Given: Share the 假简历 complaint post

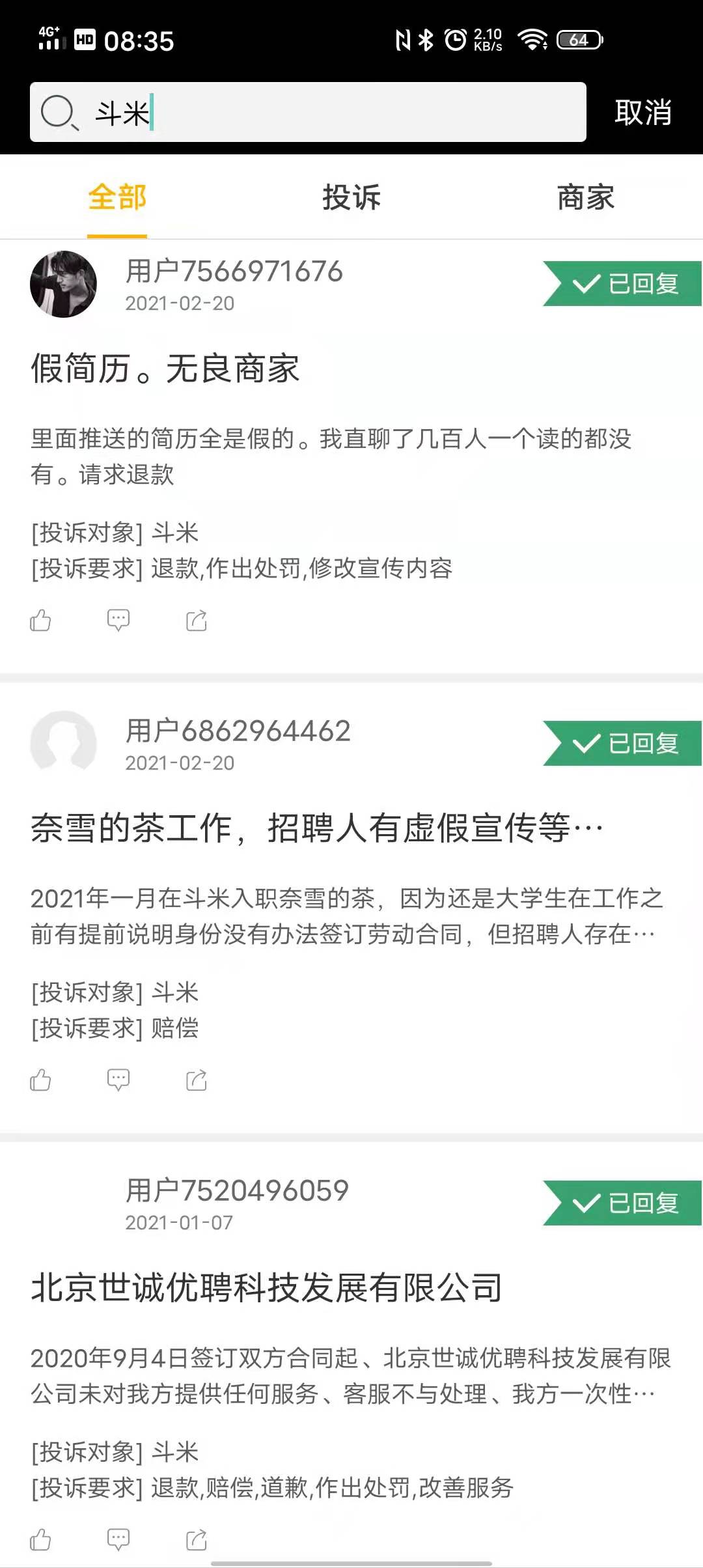Looking at the screenshot, I should [x=197, y=621].
